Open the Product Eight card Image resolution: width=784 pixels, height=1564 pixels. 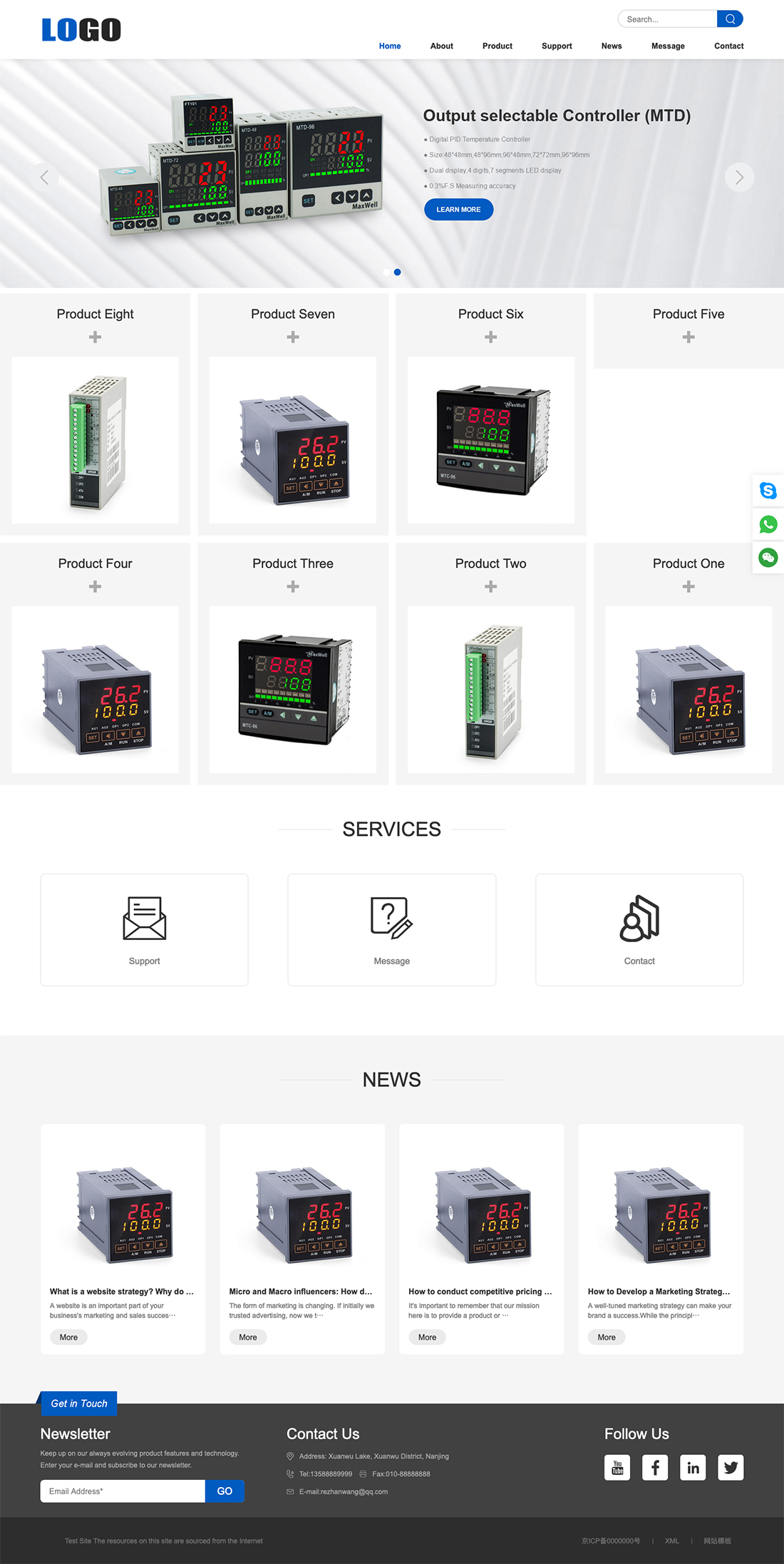click(x=95, y=439)
